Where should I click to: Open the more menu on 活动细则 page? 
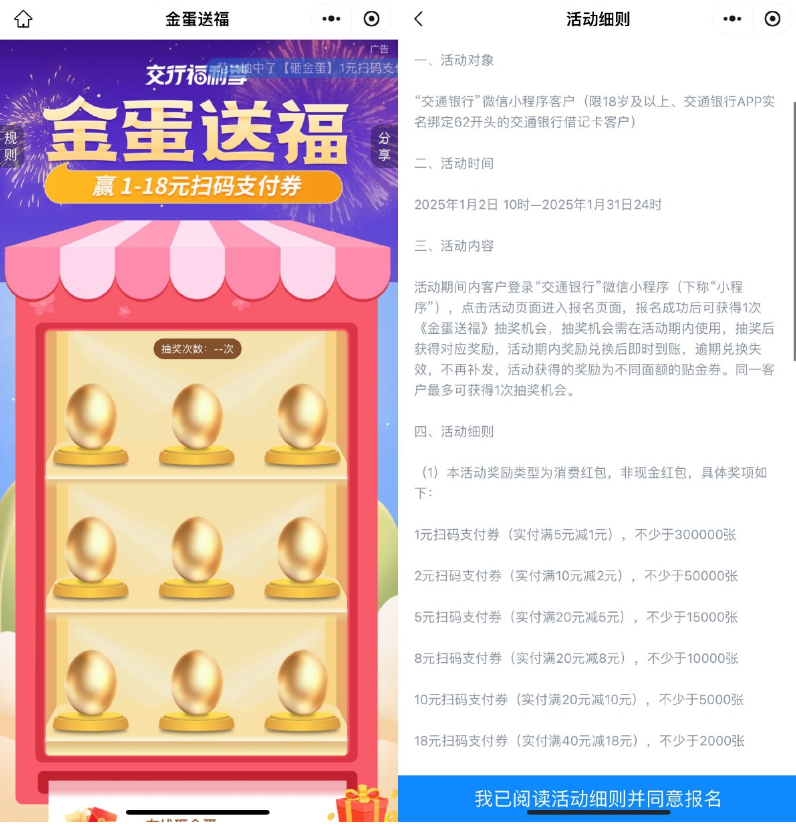[x=733, y=19]
